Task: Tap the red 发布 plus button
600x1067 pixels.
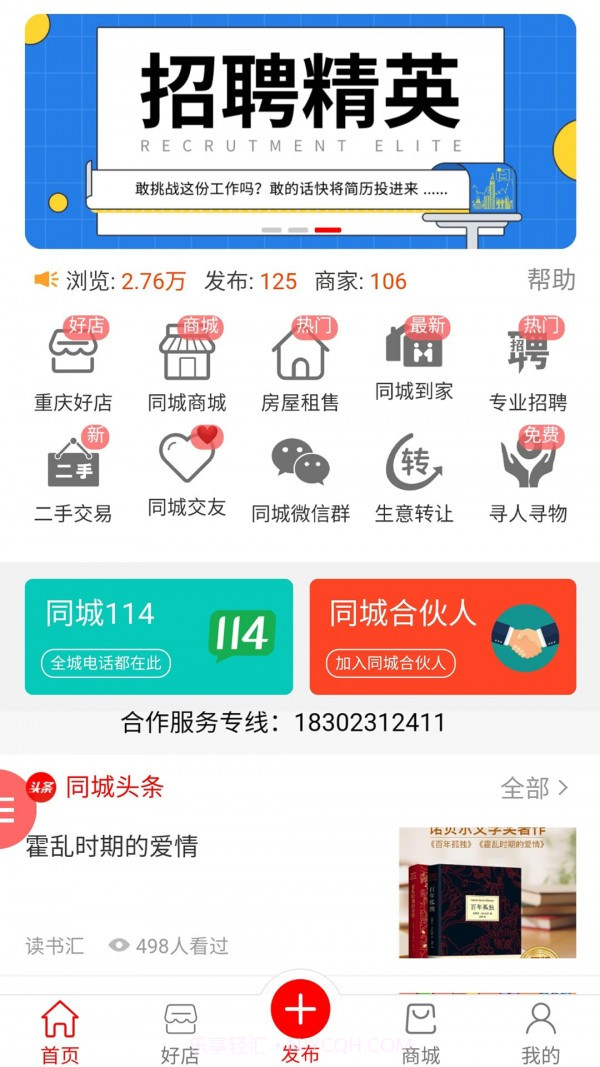Action: point(300,1010)
